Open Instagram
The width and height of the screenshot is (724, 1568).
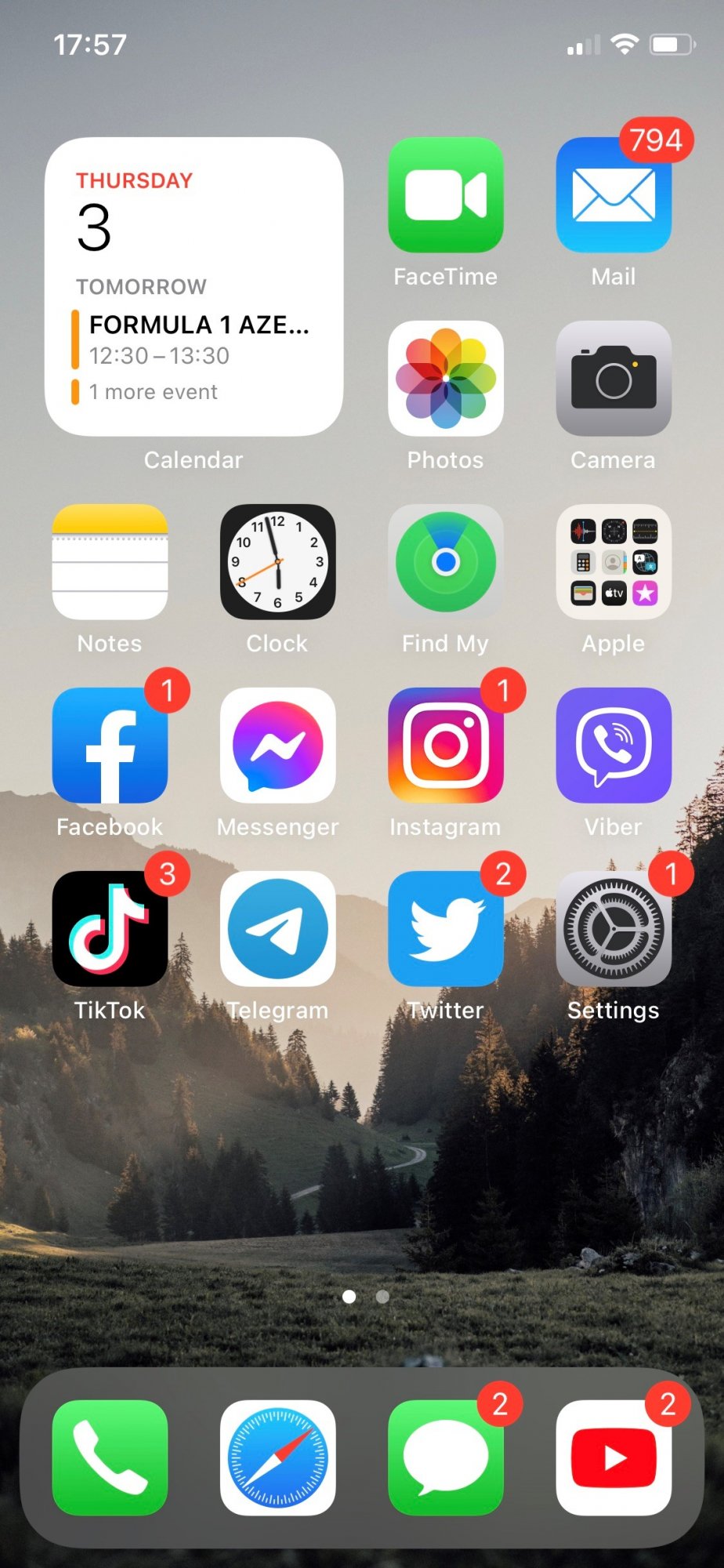445,745
